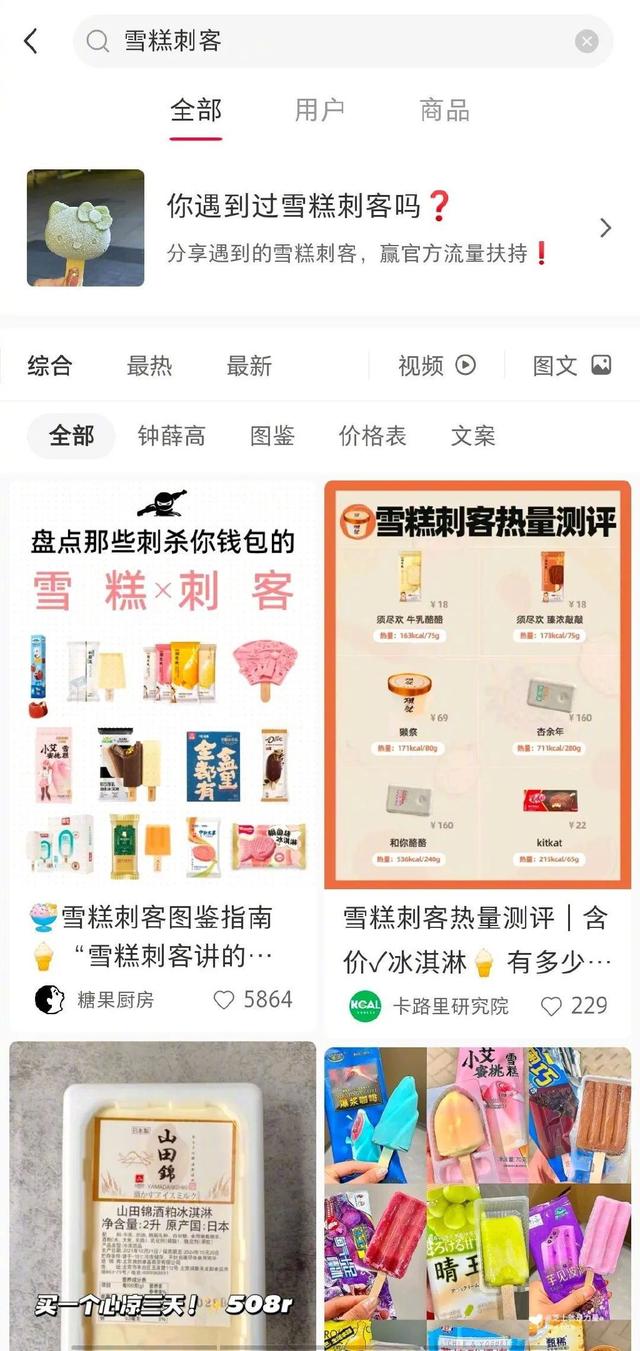This screenshot has height=1351, width=640.
Task: Go back using the top-left arrow
Action: pos(31,41)
